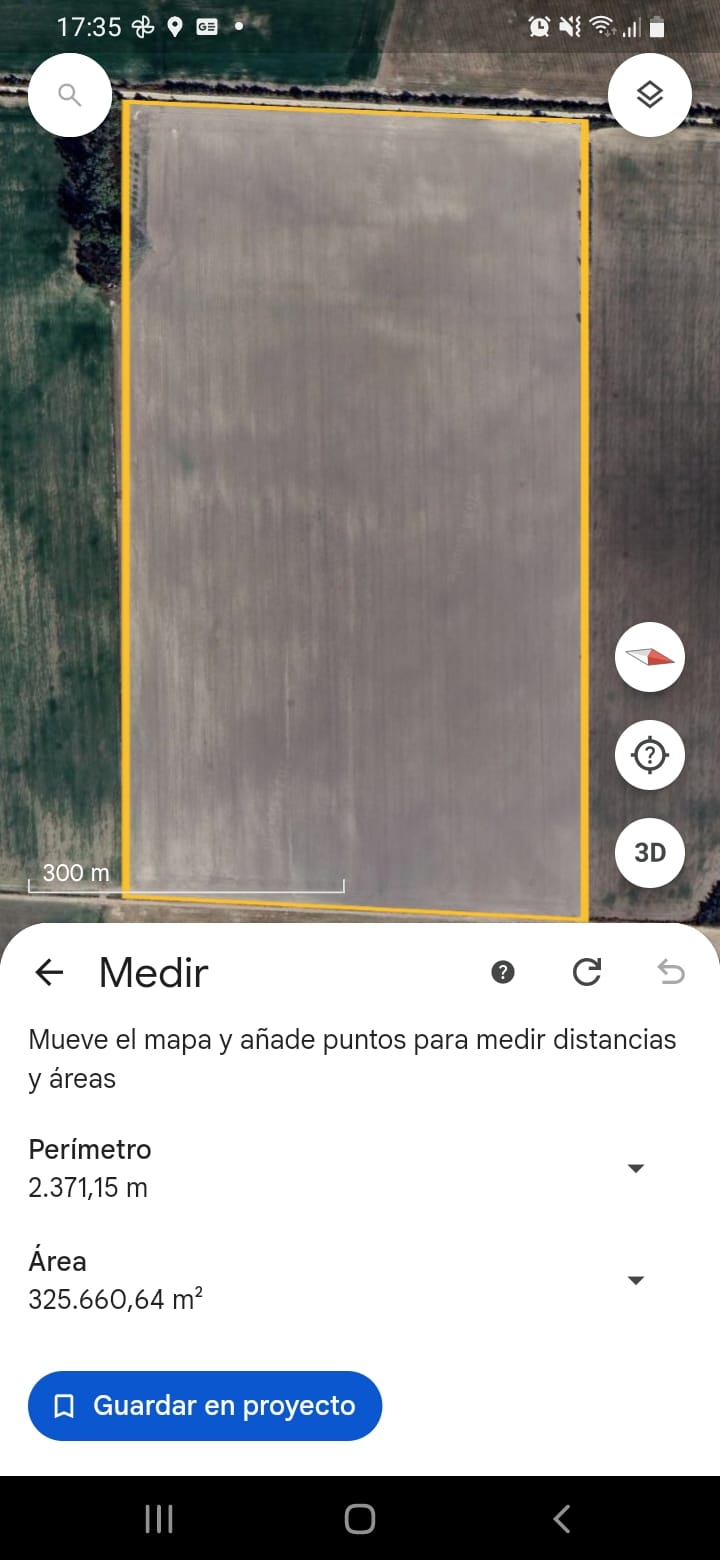Switch the map to 3D view
The image size is (720, 1560).
point(650,852)
